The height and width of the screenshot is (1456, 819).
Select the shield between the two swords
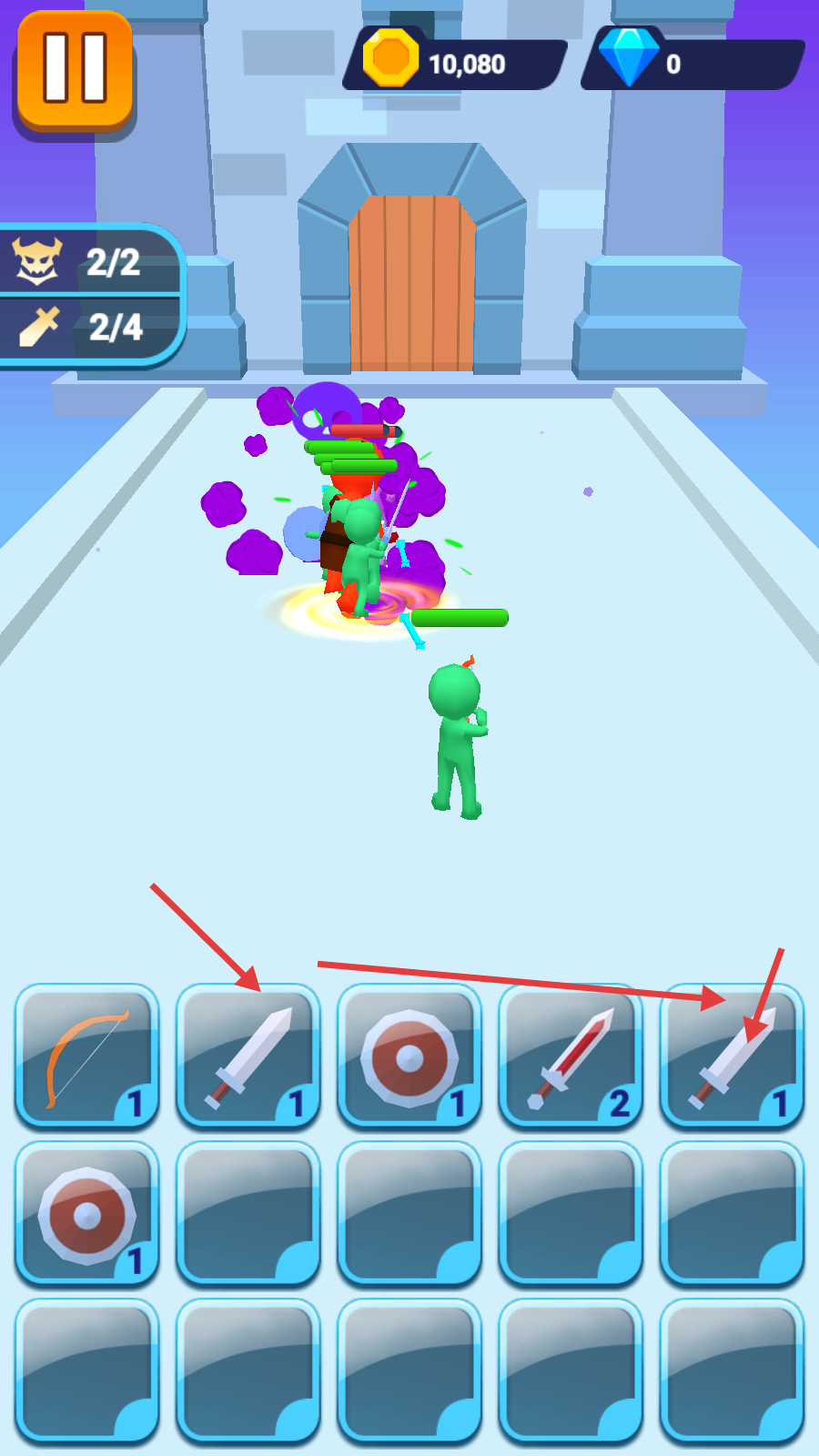click(x=409, y=1057)
